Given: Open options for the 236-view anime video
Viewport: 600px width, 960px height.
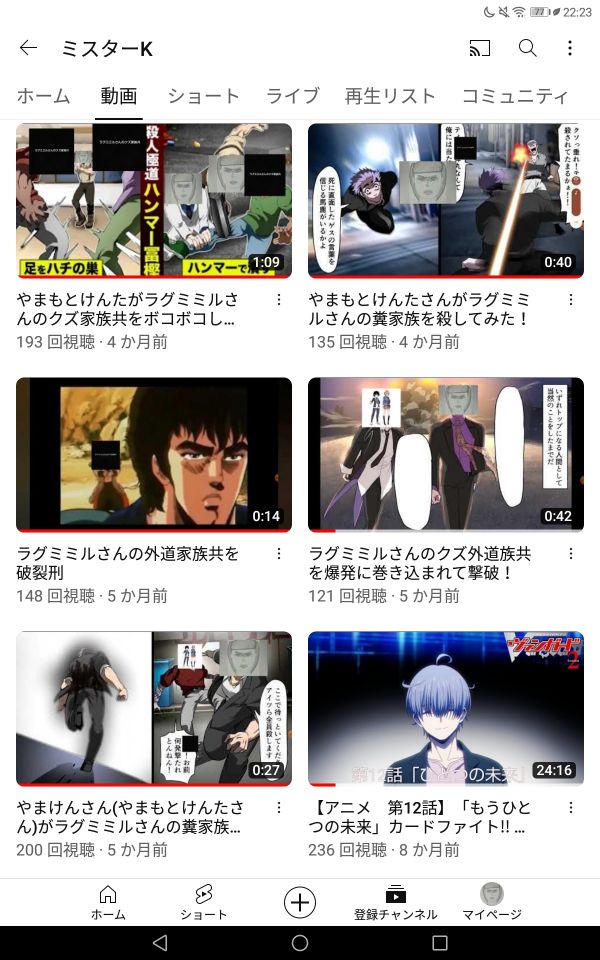Looking at the screenshot, I should click(x=571, y=808).
